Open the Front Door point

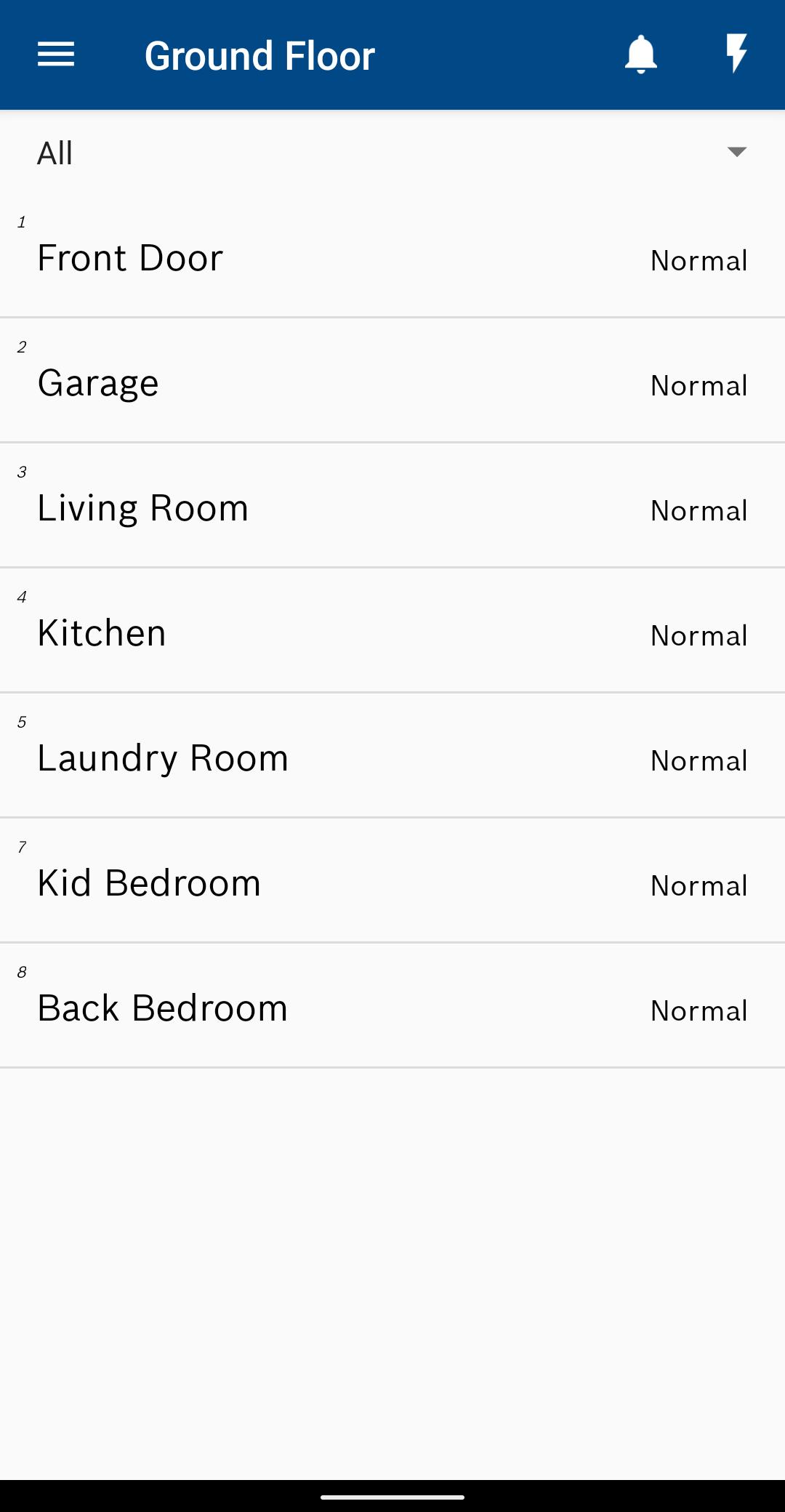[x=392, y=258]
